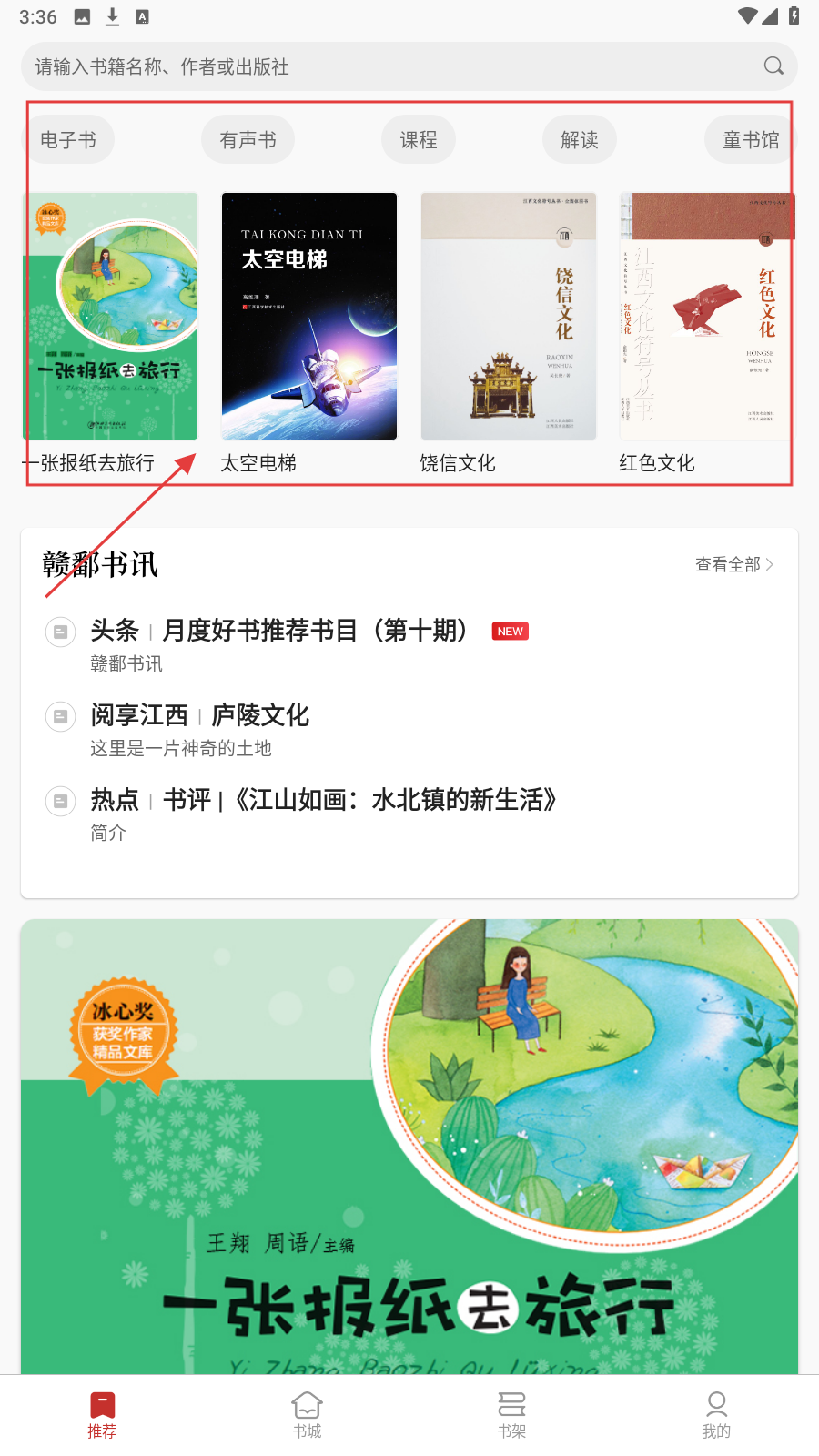819x1456 pixels.
Task: Switch to the 书架 tab
Action: pos(511,1414)
